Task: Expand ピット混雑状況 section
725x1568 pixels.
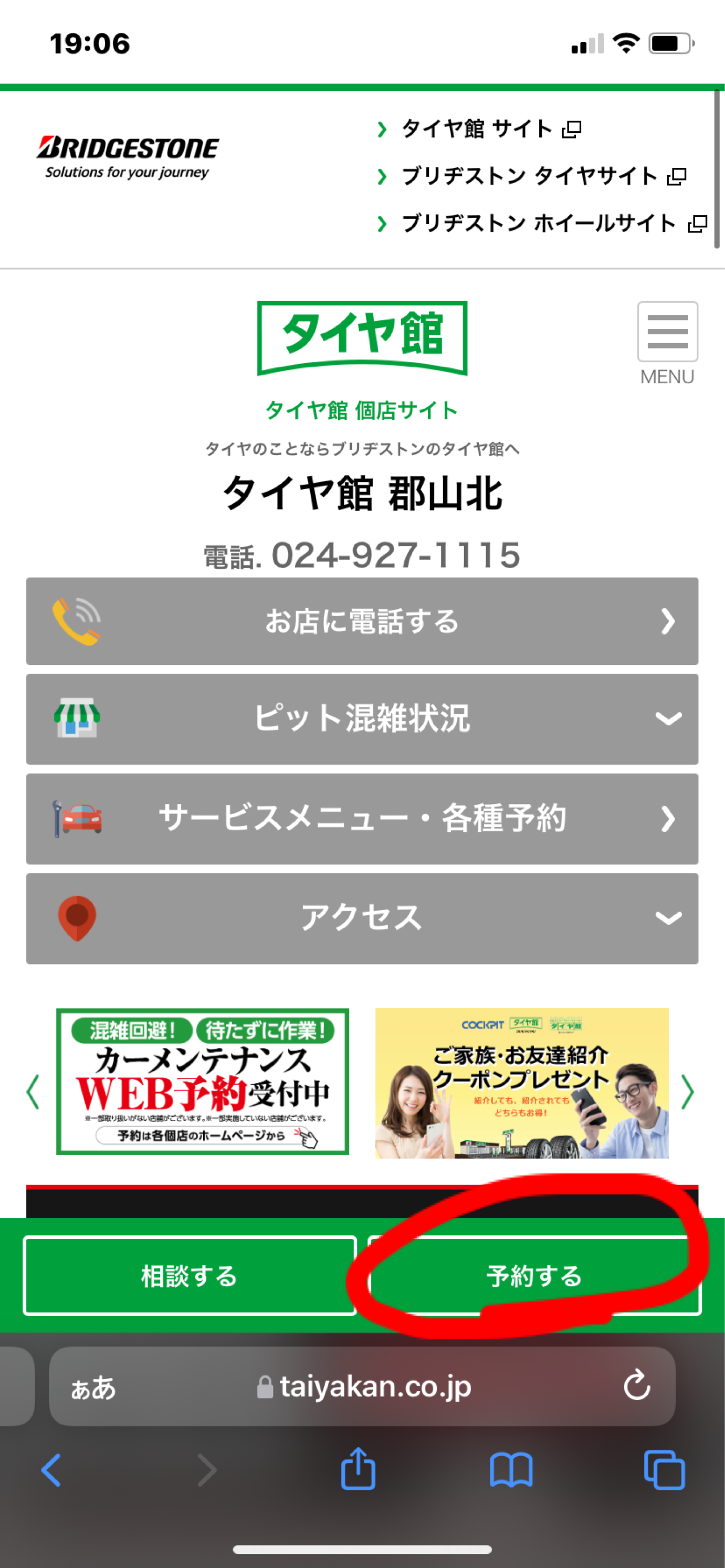Action: pos(362,719)
